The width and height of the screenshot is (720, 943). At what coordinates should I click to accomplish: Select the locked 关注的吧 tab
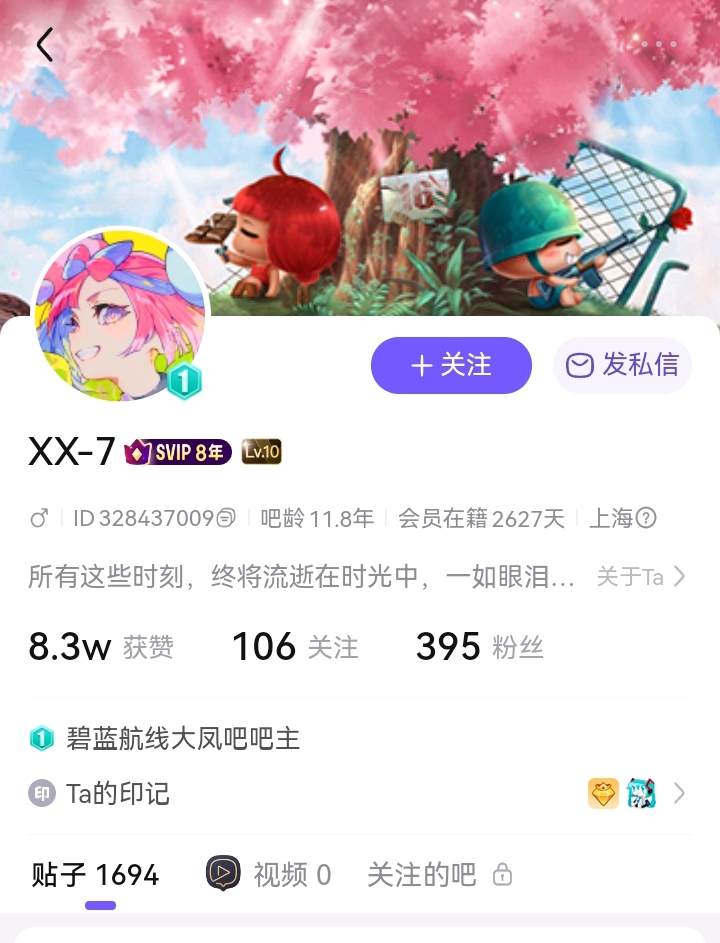pyautogui.click(x=440, y=875)
